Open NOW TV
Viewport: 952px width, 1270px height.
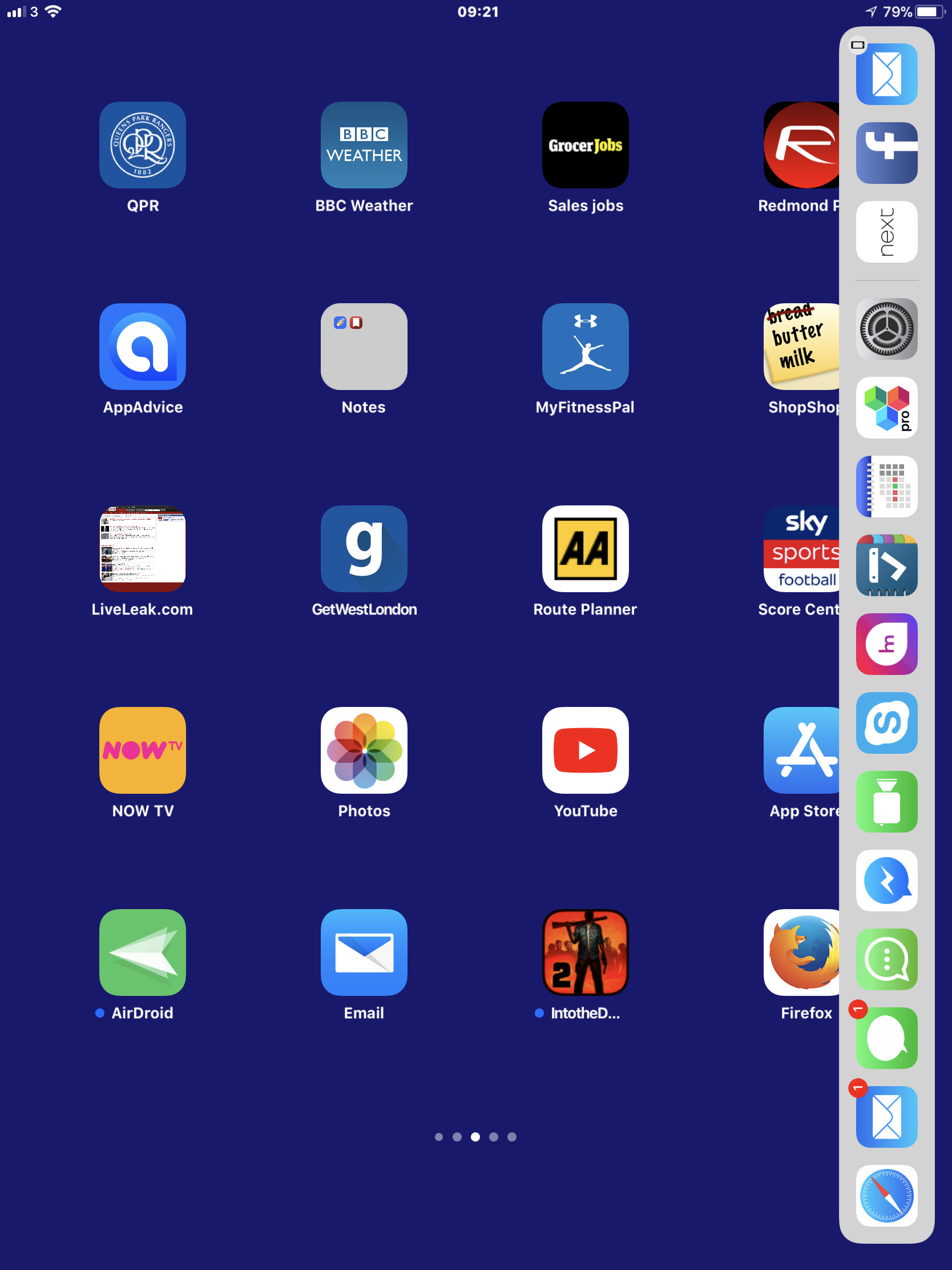(x=142, y=750)
